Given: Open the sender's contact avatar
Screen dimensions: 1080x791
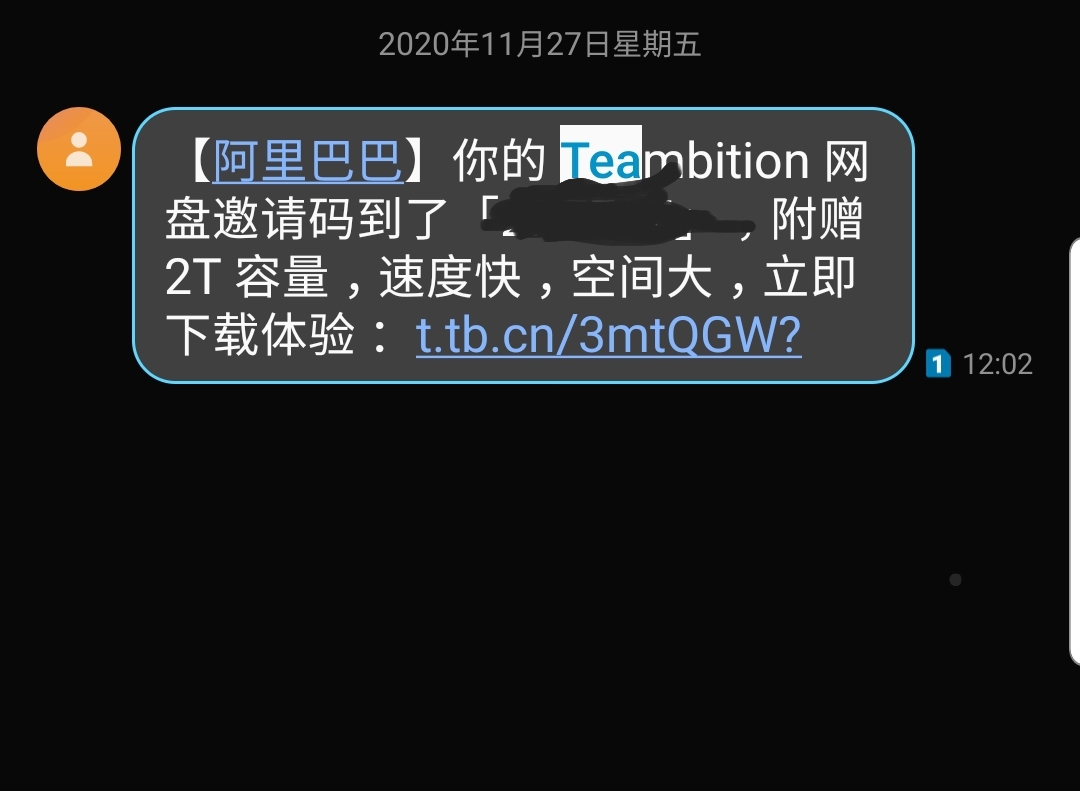Looking at the screenshot, I should pyautogui.click(x=79, y=149).
